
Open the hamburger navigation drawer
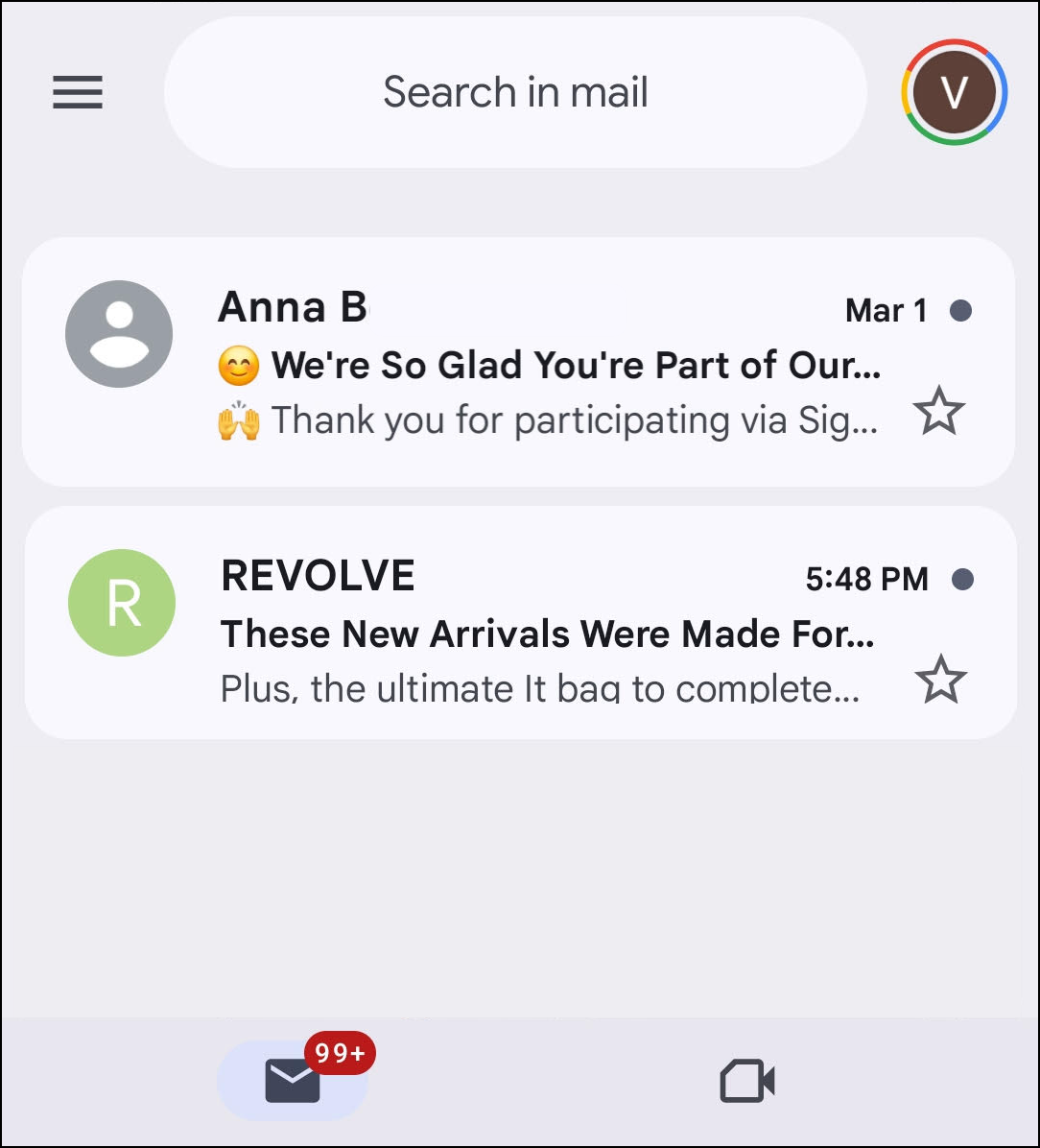pos(78,93)
